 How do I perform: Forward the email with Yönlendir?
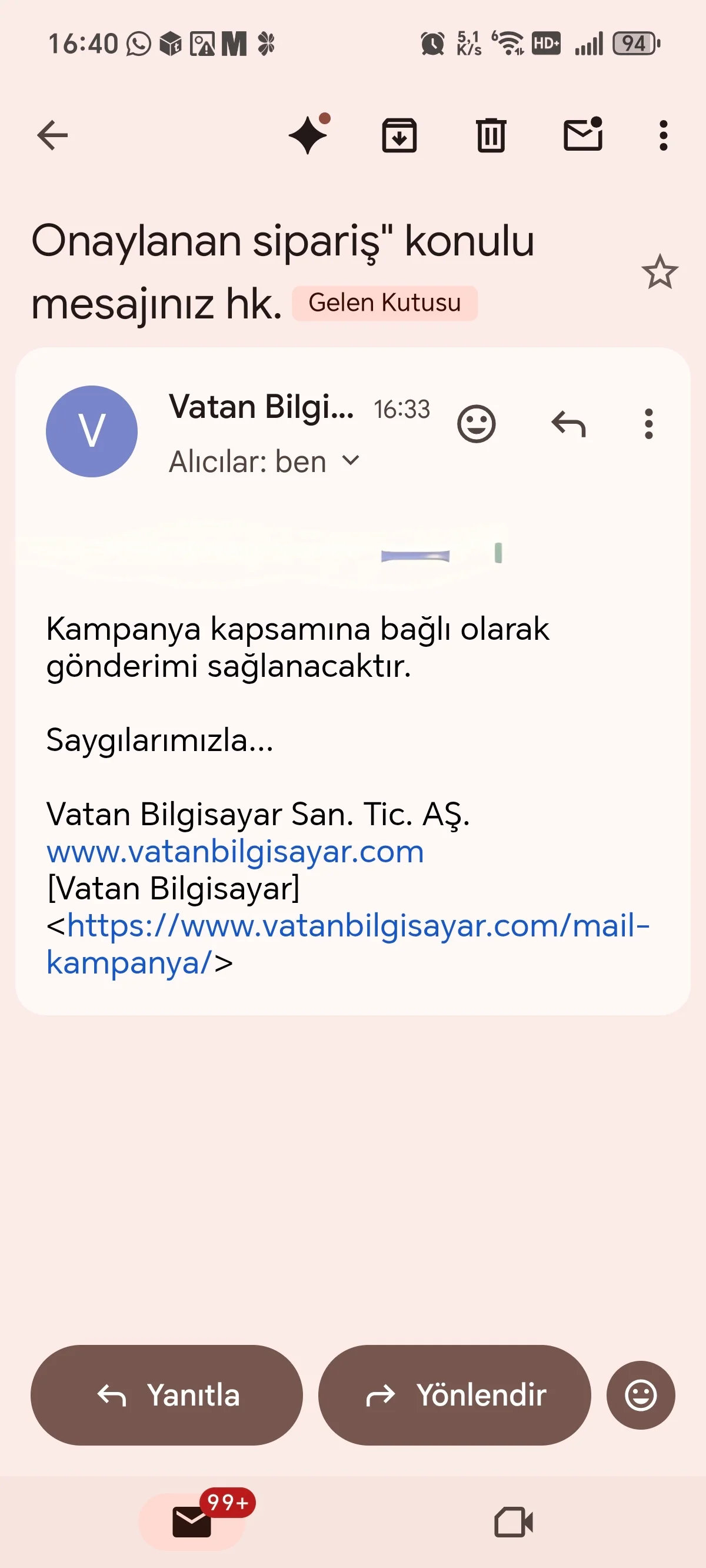coord(455,1394)
